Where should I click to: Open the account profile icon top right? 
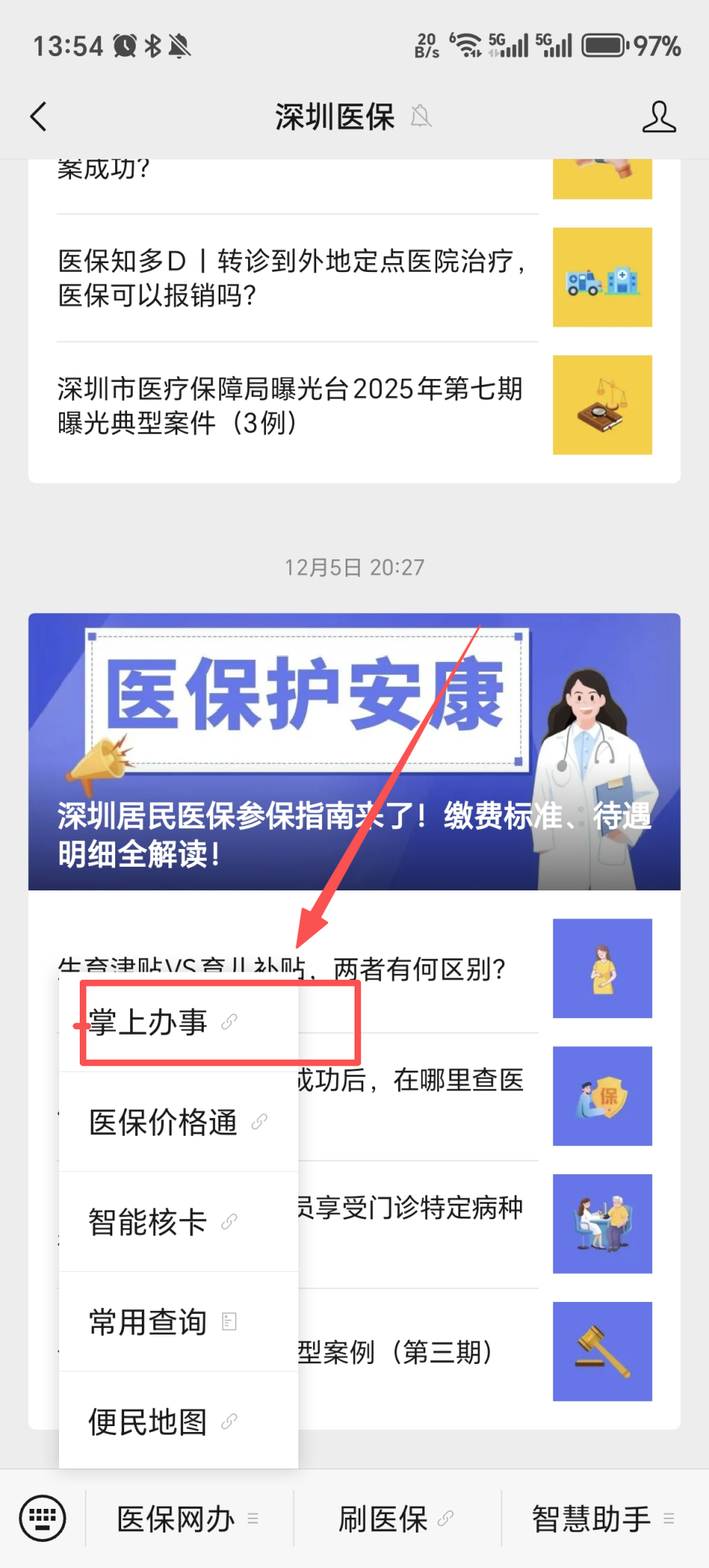point(660,117)
